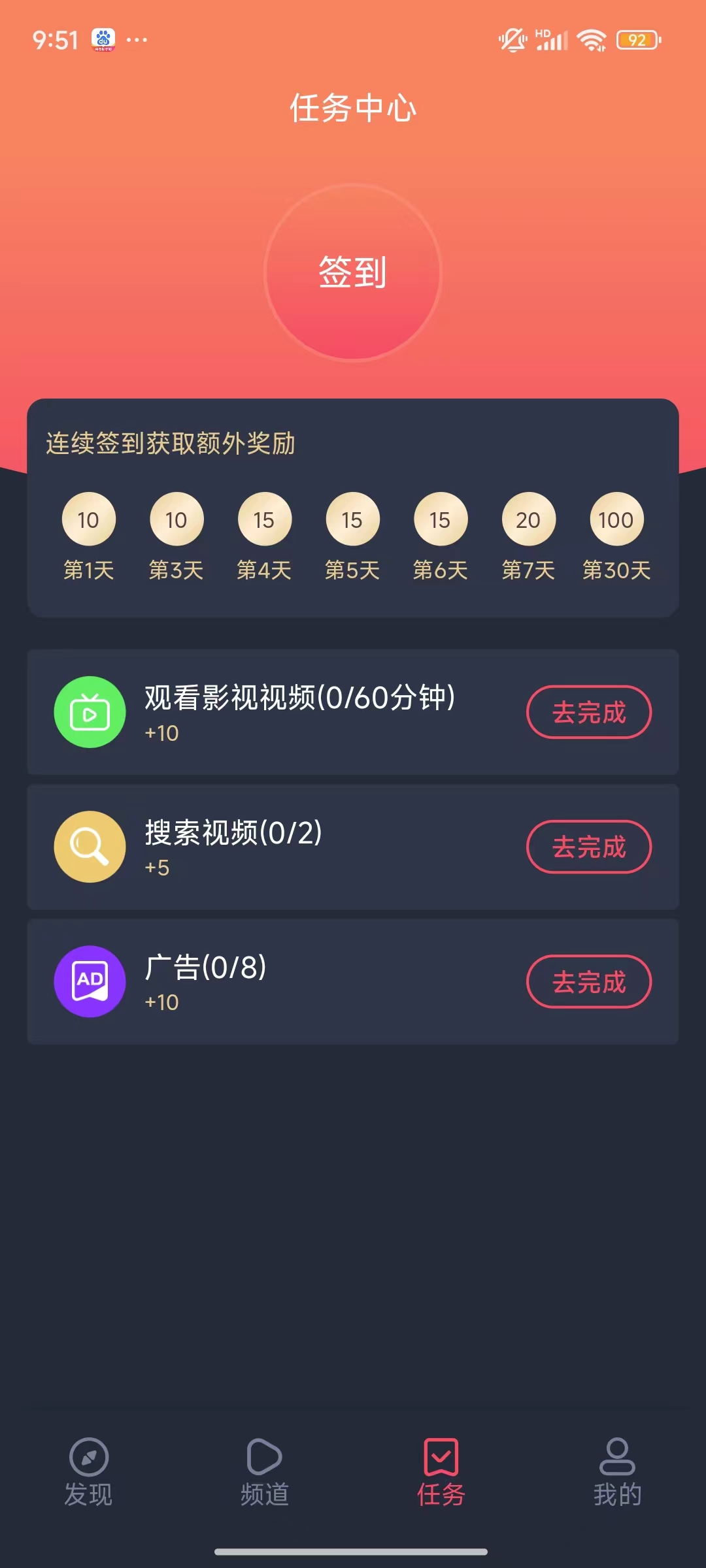Viewport: 706px width, 1568px height.
Task: Click 去完成 next to 观看影视视频
Action: [588, 712]
